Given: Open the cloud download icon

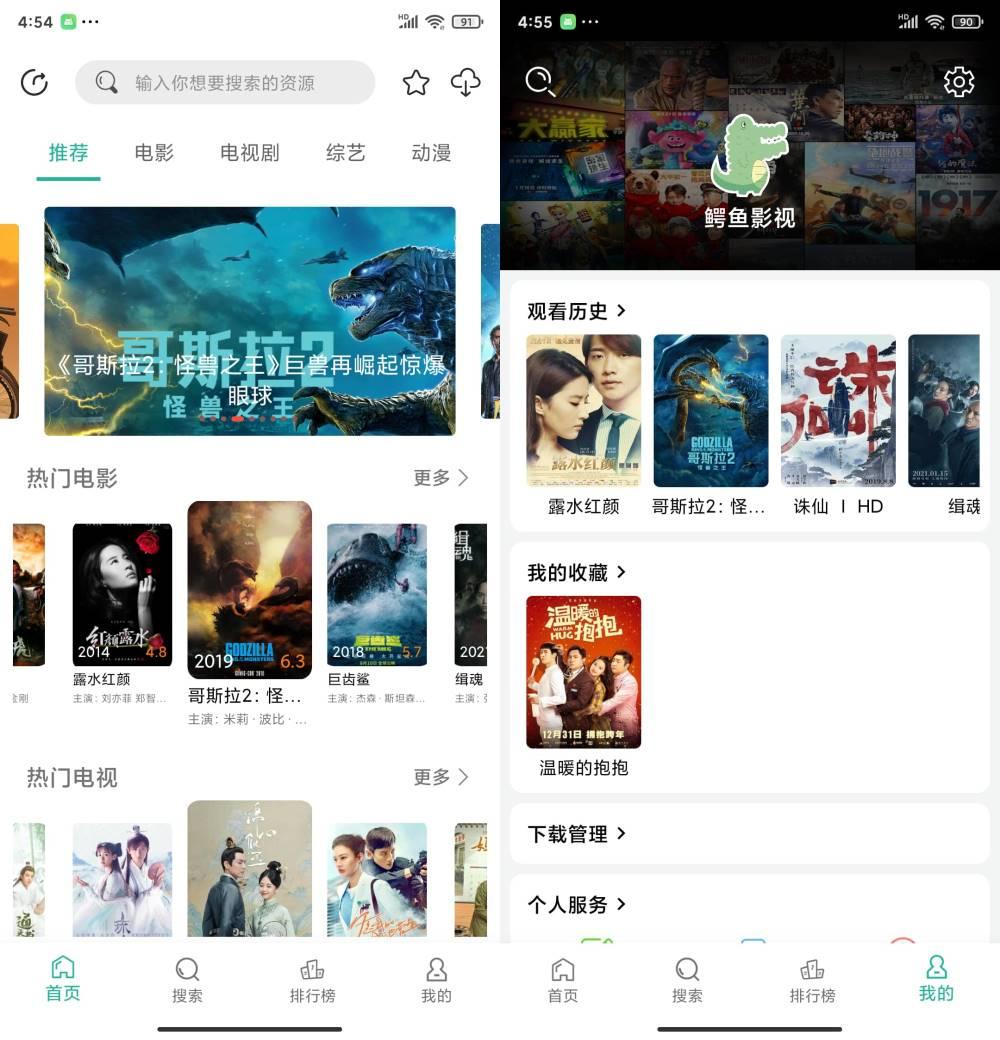Looking at the screenshot, I should click(466, 83).
